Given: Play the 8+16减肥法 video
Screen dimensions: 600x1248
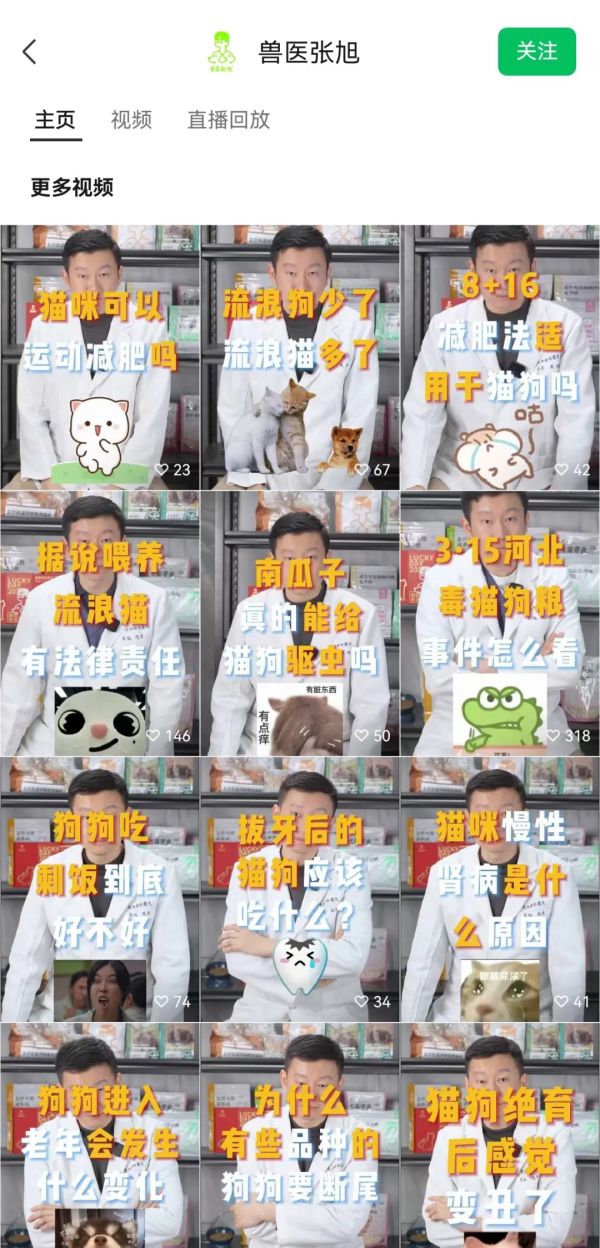Looking at the screenshot, I should pyautogui.click(x=500, y=357).
